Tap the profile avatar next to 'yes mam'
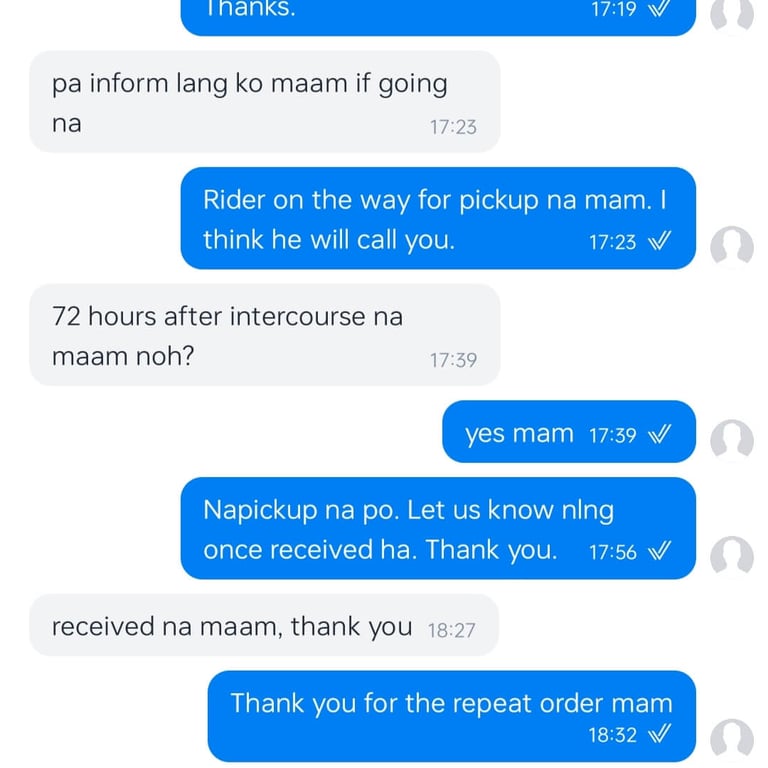Image resolution: width=768 pixels, height=768 pixels. (x=731, y=439)
